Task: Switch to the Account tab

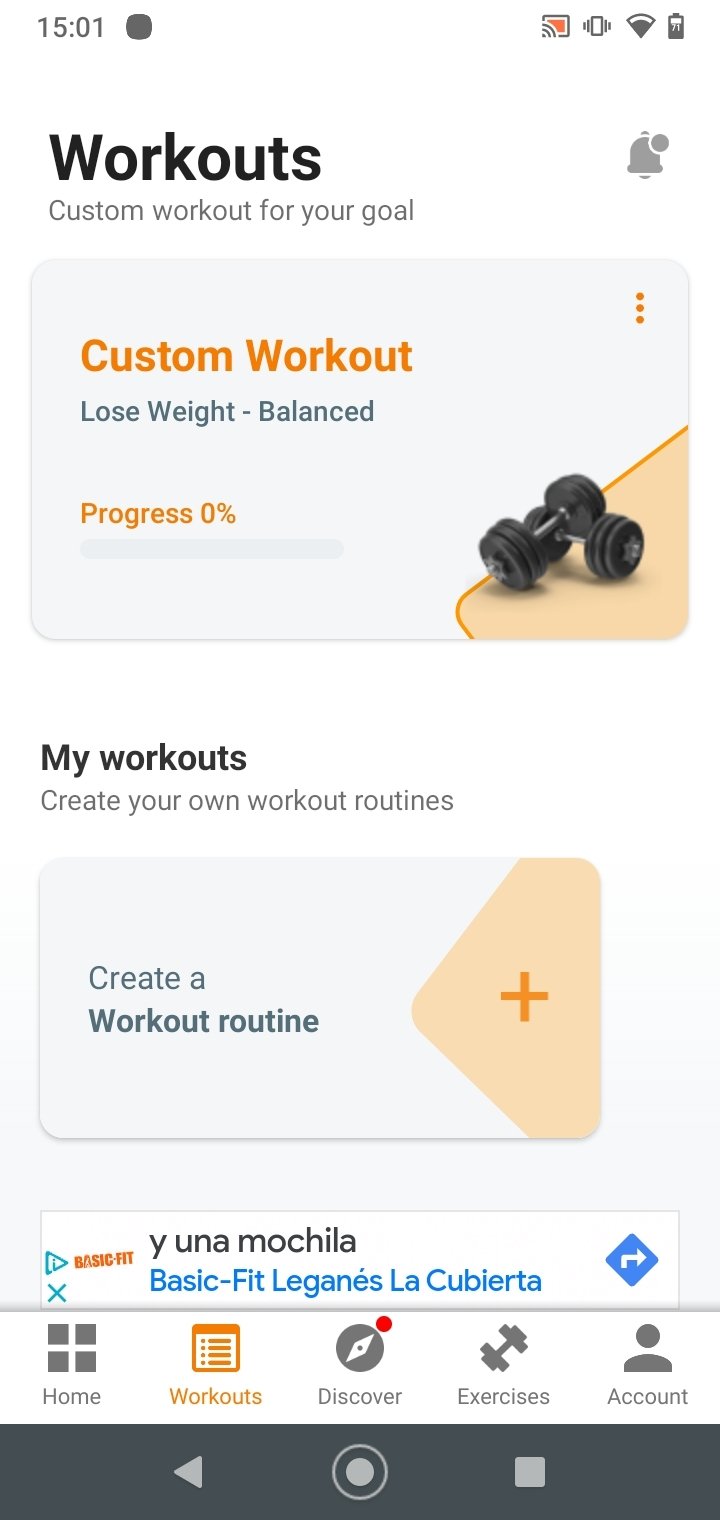Action: [648, 1364]
